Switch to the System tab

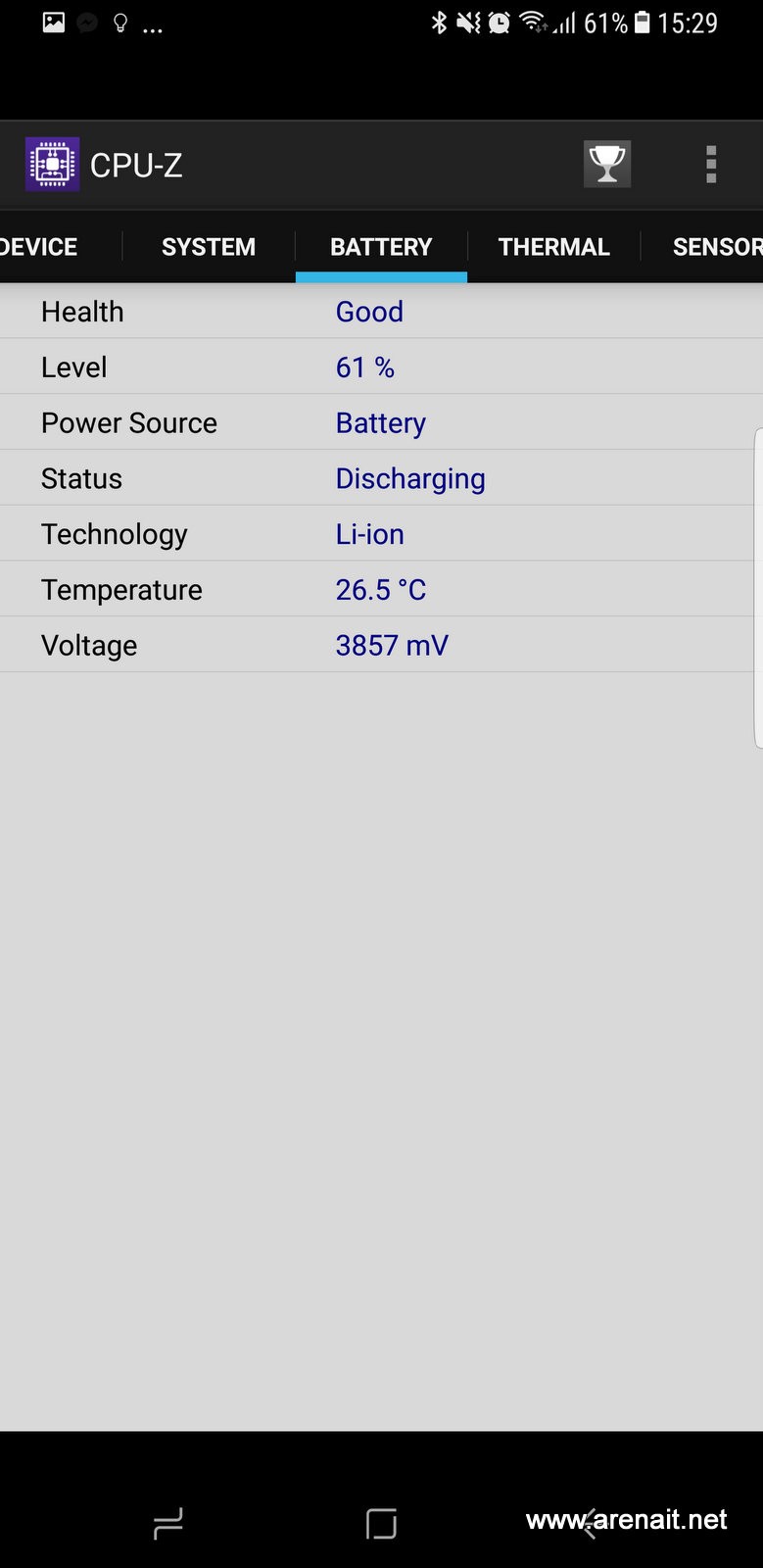pos(208,247)
